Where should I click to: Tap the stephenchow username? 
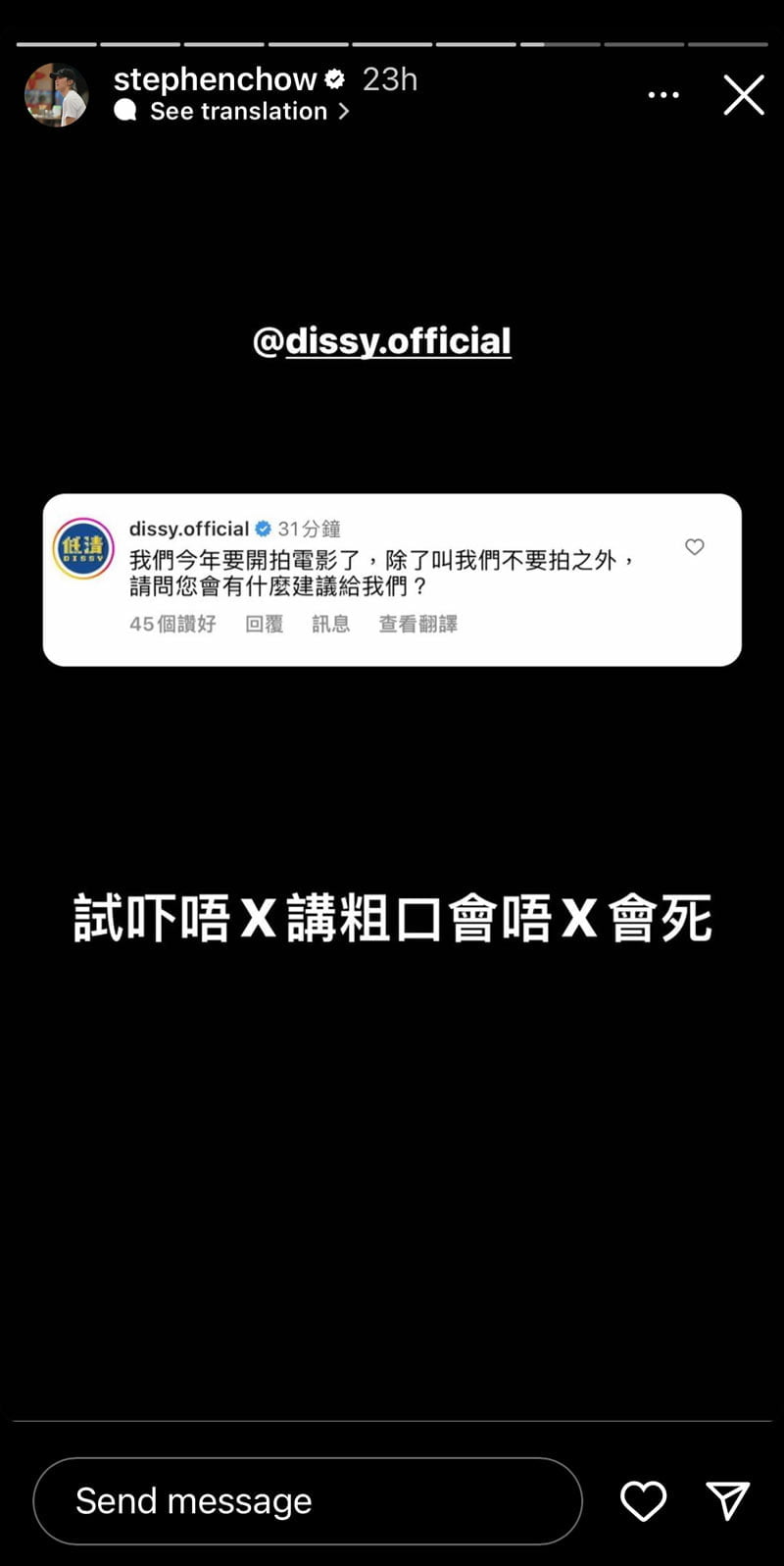[215, 78]
